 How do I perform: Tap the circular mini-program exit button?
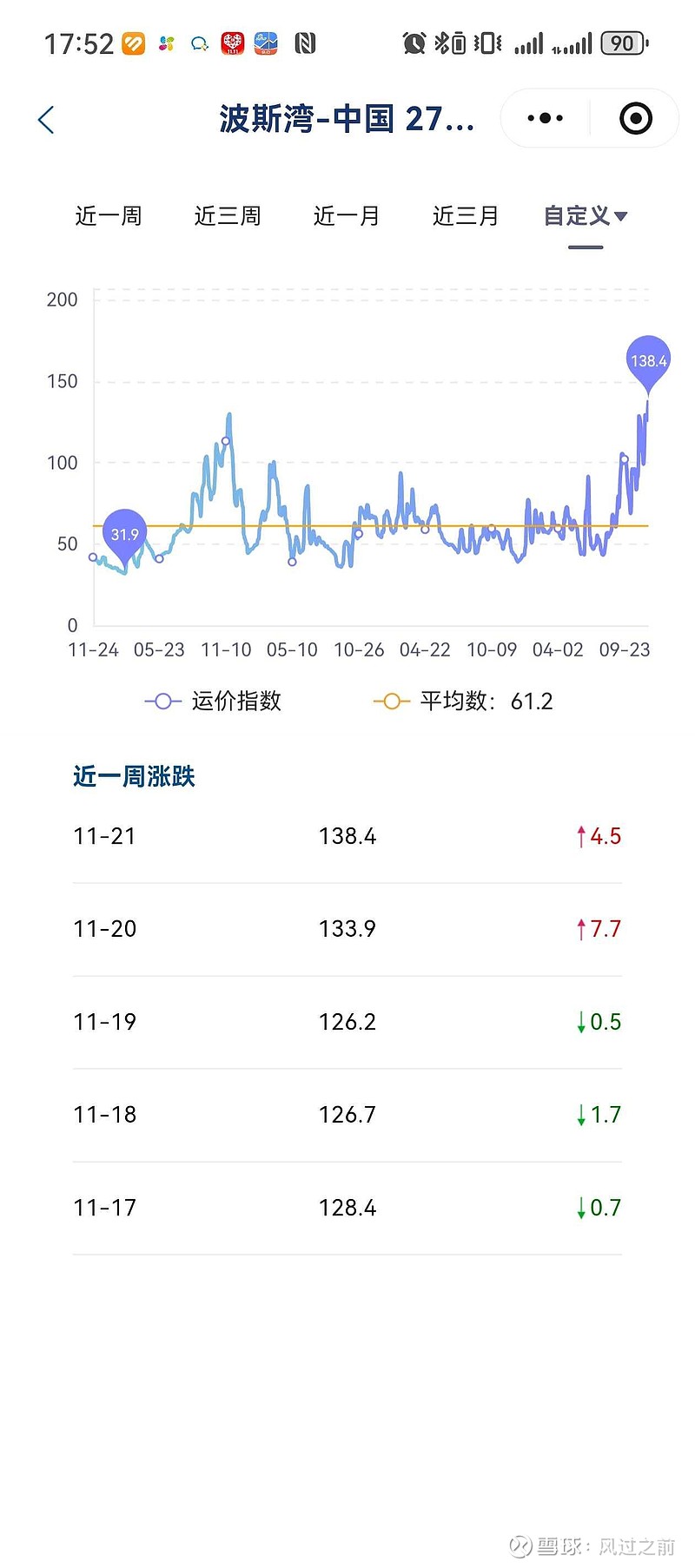634,117
